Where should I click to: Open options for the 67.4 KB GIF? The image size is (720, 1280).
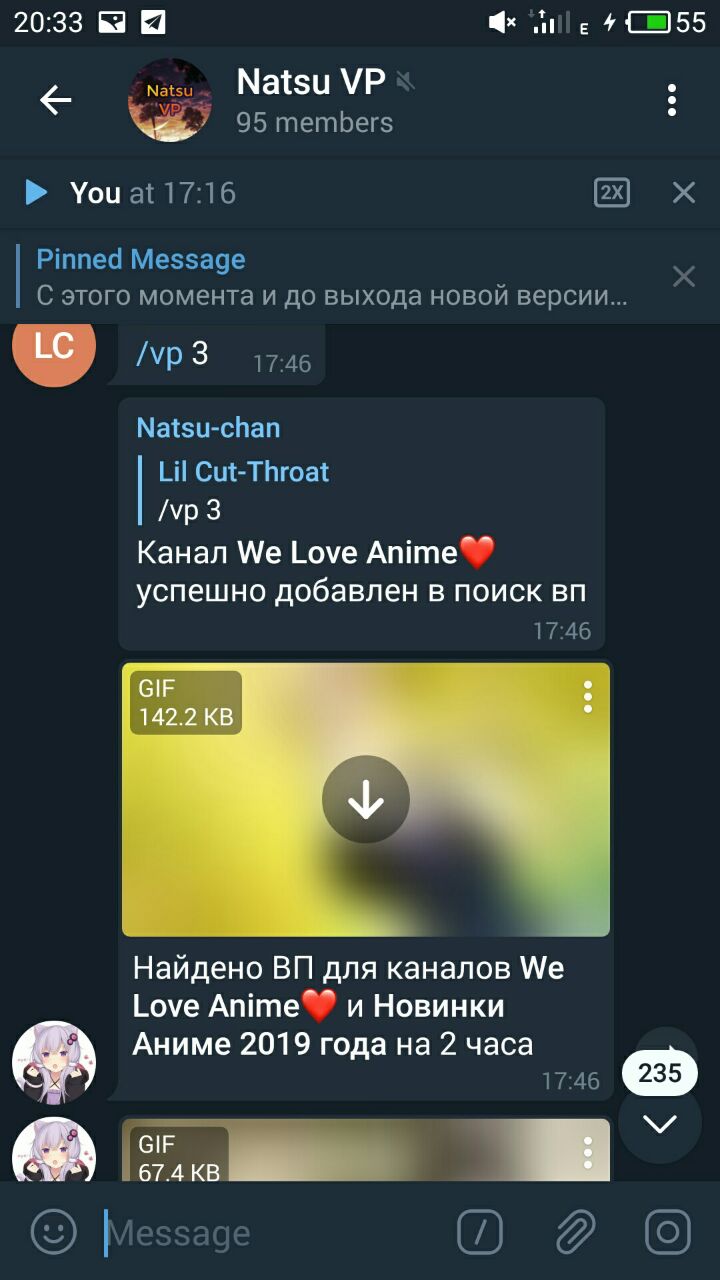[588, 1152]
